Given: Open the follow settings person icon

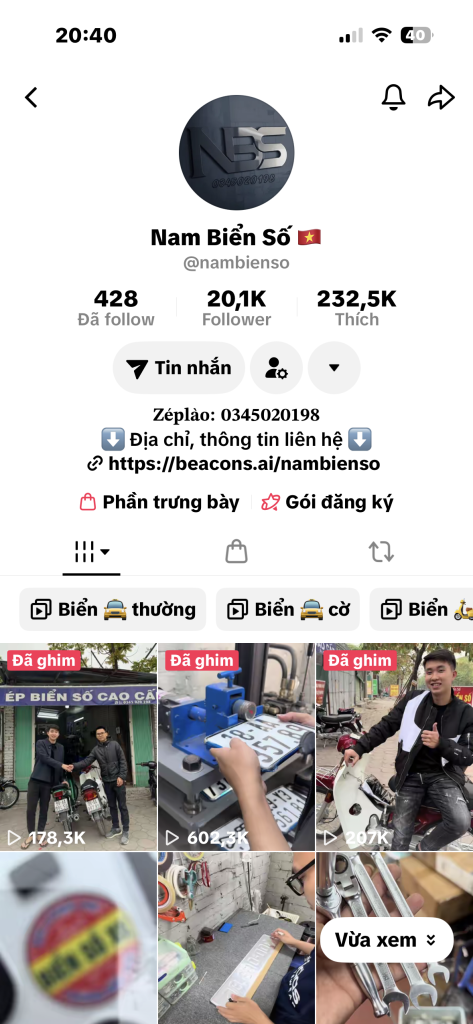Looking at the screenshot, I should [x=276, y=368].
